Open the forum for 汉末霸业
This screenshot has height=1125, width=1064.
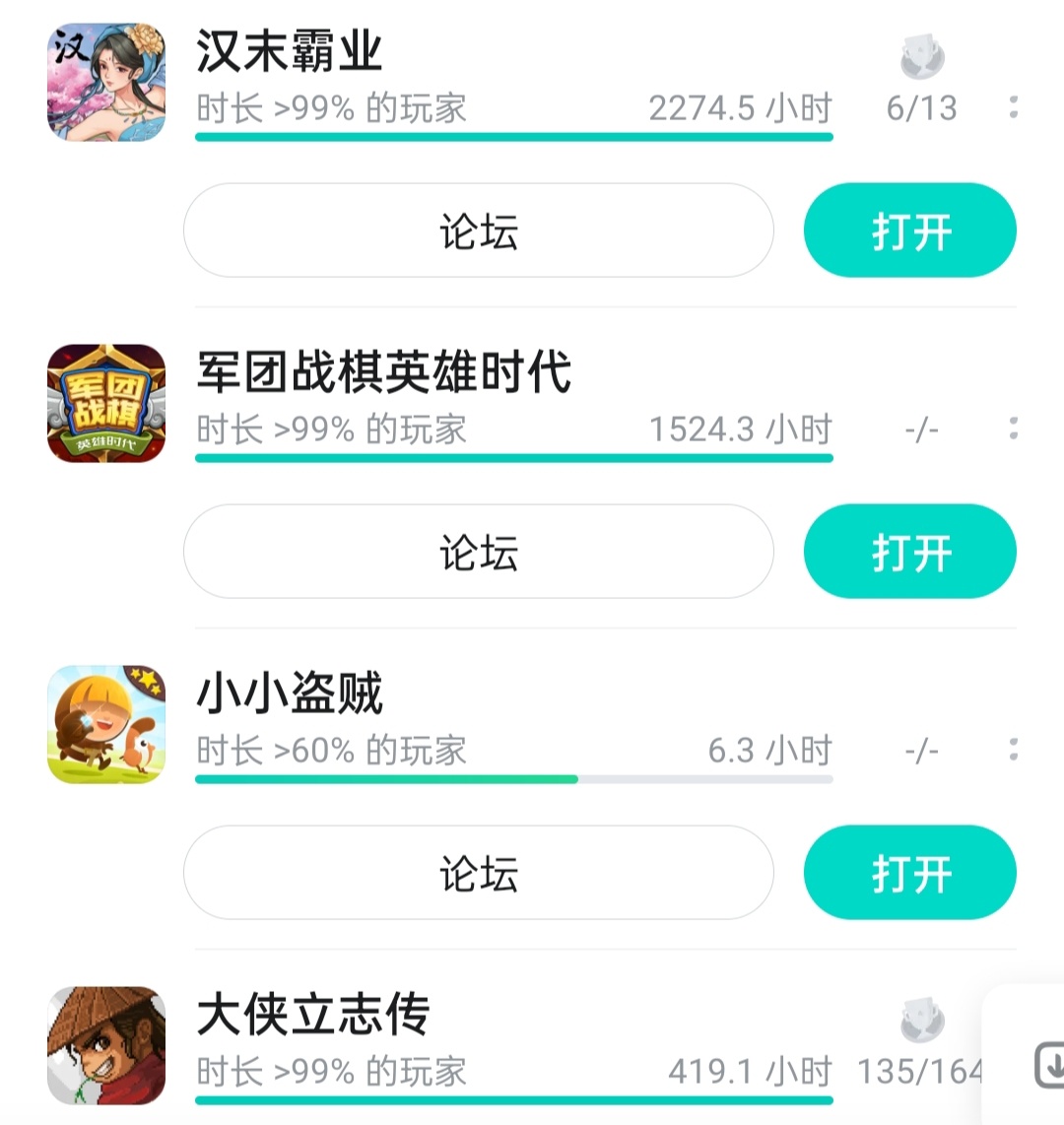click(479, 231)
